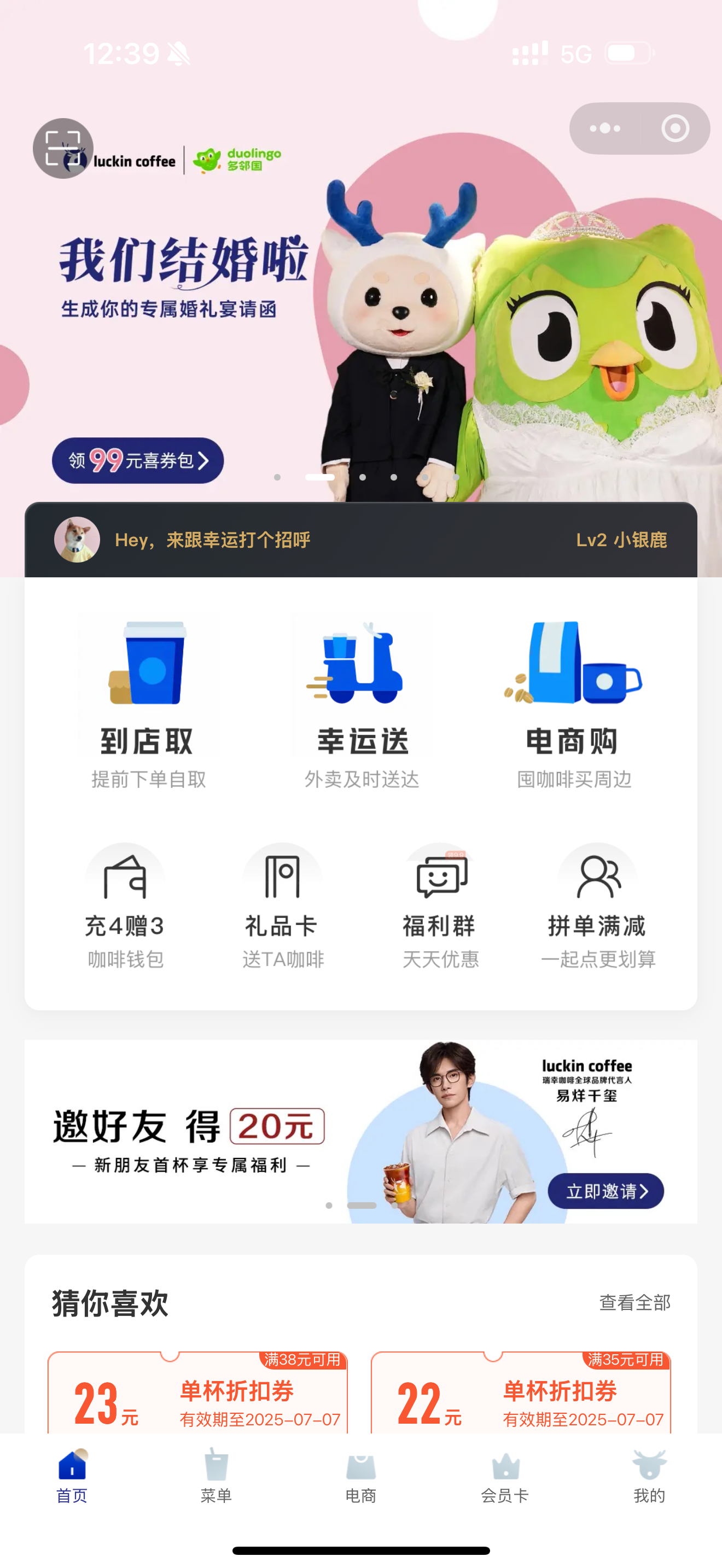
Task: Open 礼品卡 gift card
Action: pos(282,906)
